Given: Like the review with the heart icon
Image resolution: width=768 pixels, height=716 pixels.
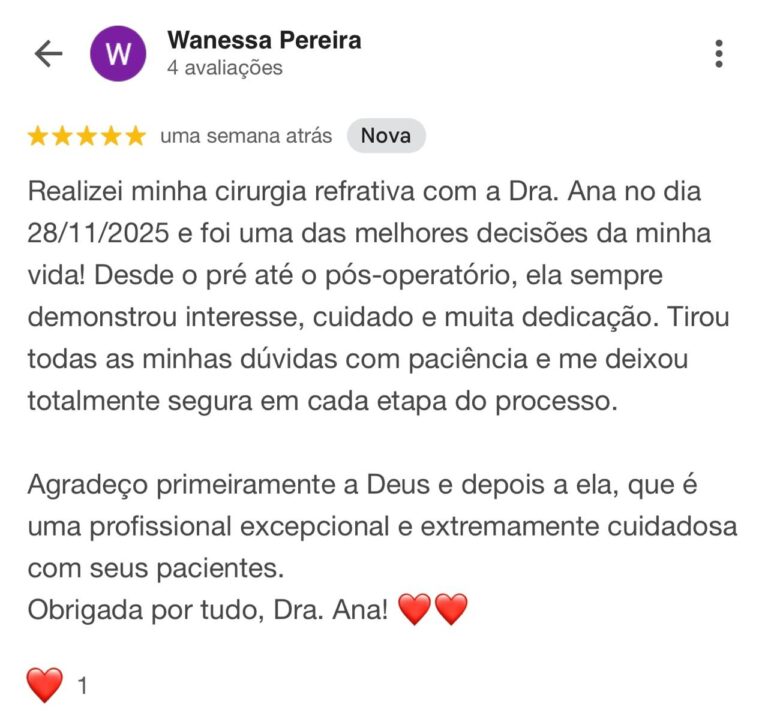Looking at the screenshot, I should coord(44,685).
